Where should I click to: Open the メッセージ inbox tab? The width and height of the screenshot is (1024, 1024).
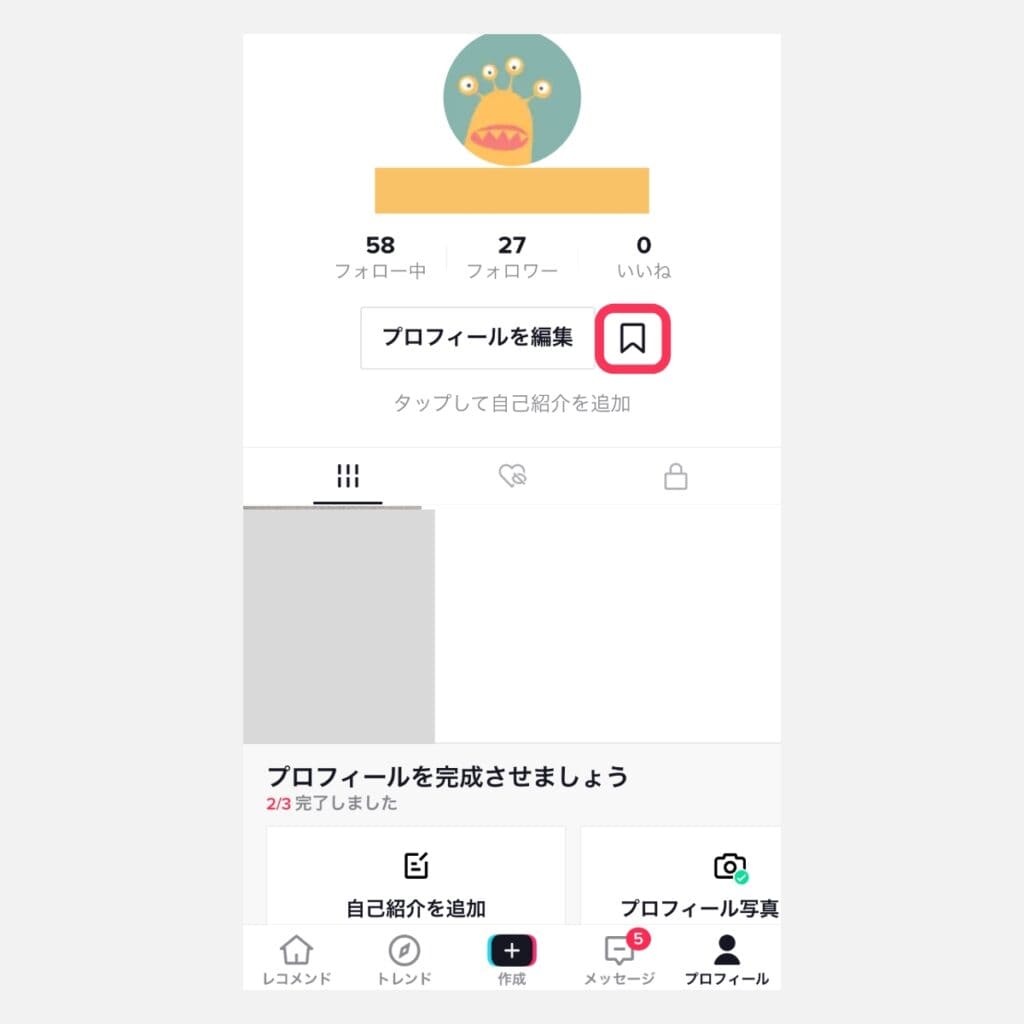coord(620,960)
